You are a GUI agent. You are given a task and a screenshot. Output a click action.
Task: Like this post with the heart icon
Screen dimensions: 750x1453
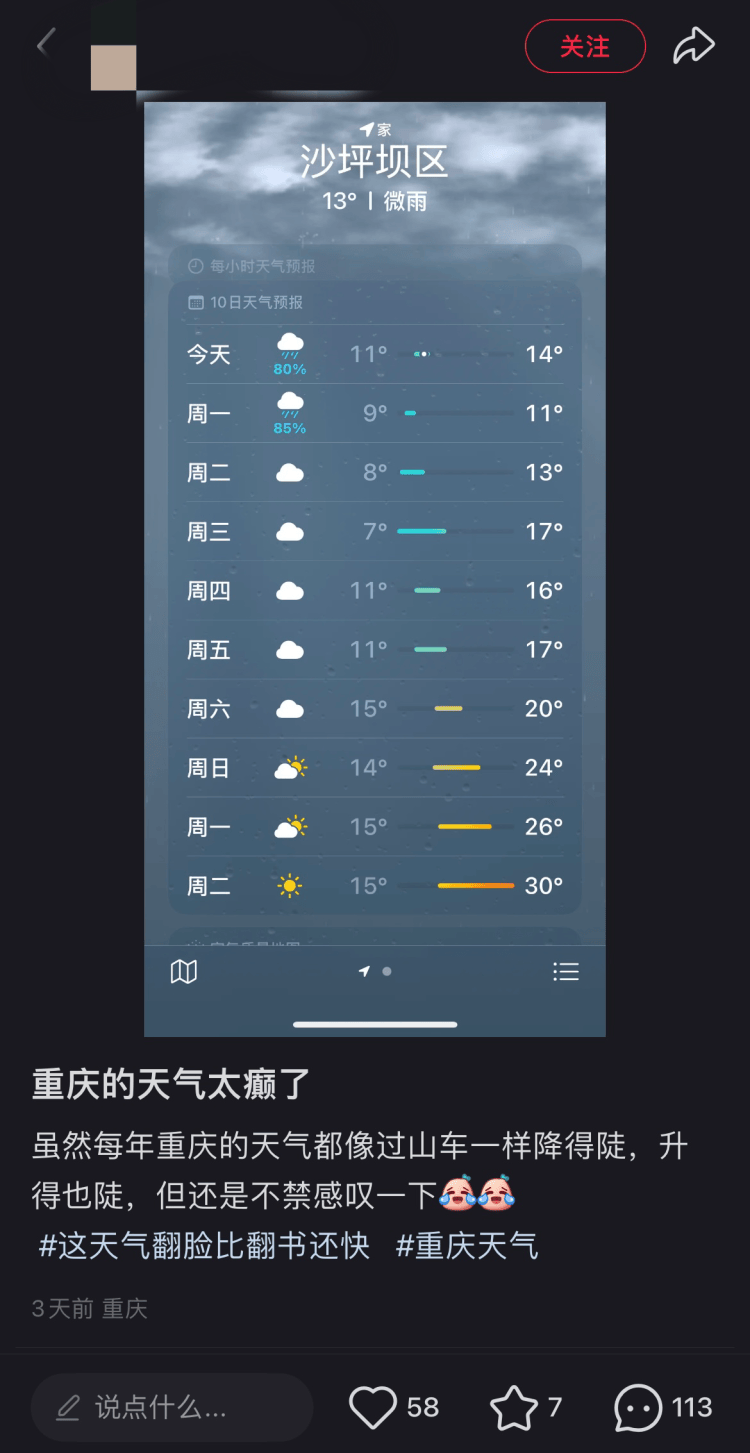(x=373, y=1408)
